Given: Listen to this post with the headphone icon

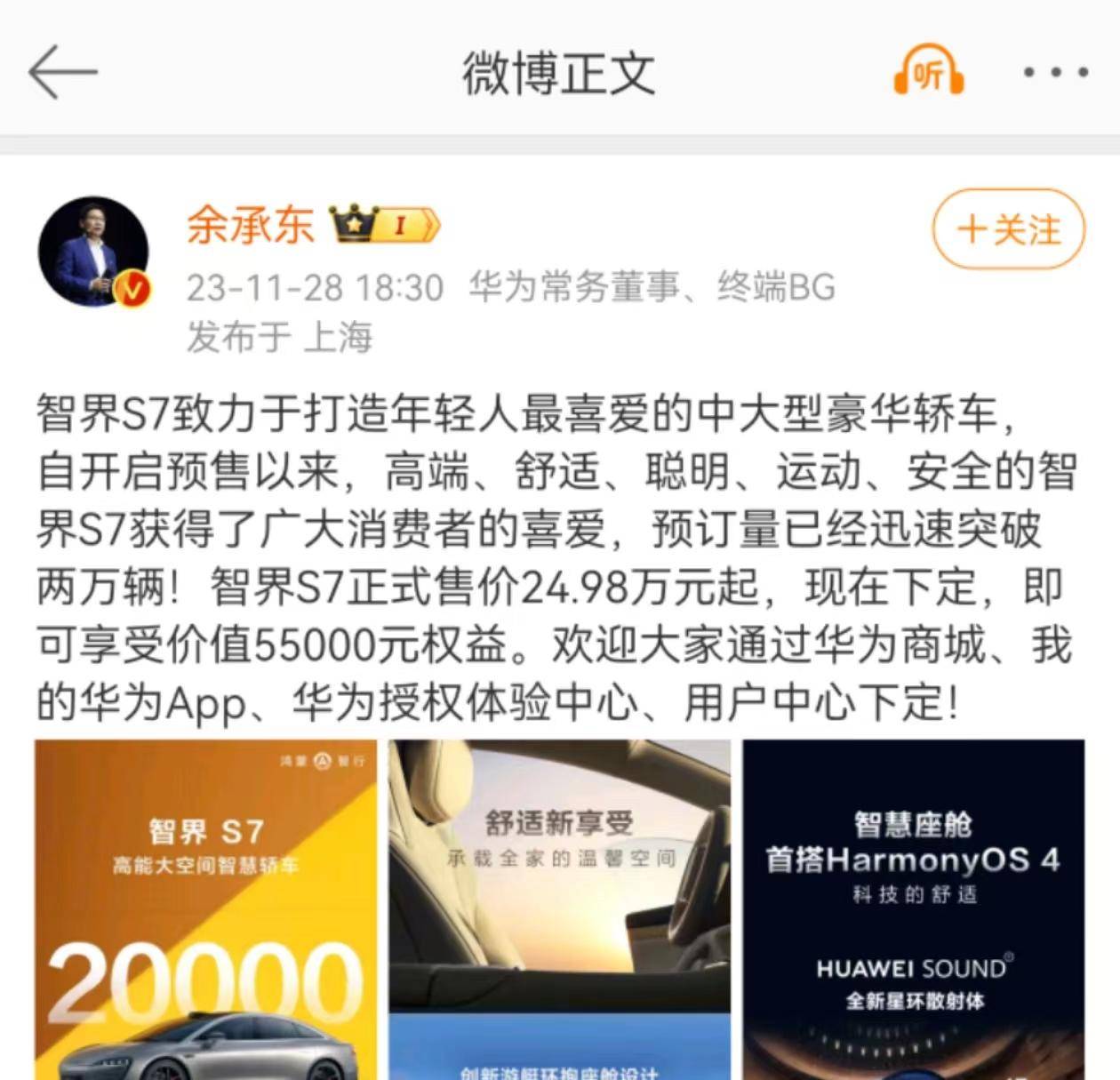Looking at the screenshot, I should point(928,71).
